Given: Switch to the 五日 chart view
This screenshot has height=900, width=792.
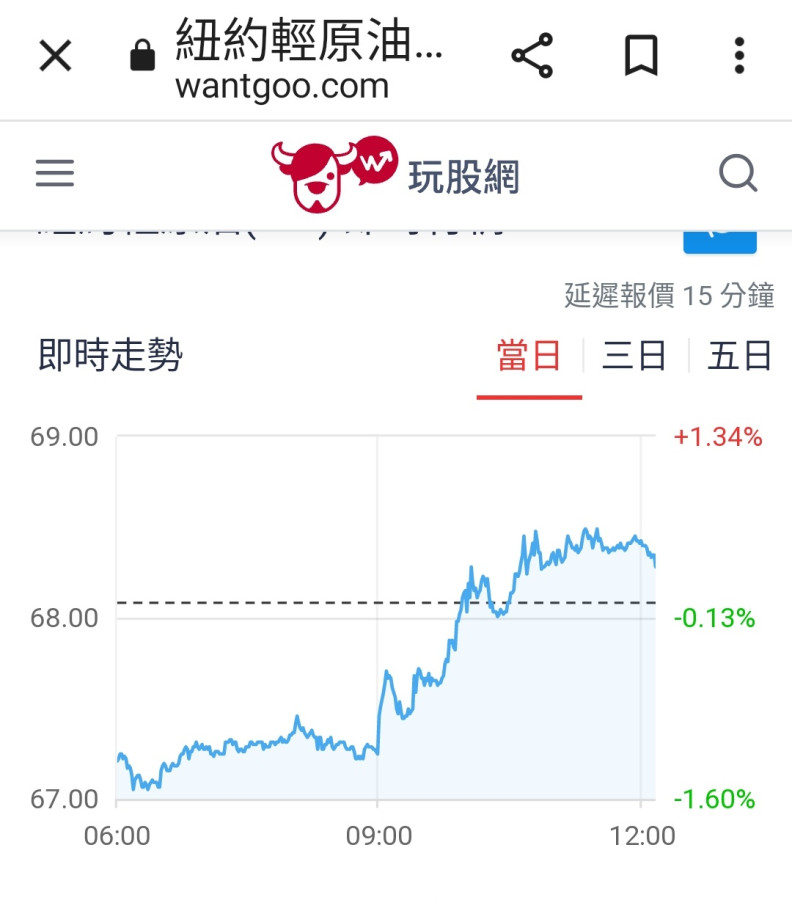Looking at the screenshot, I should (740, 356).
